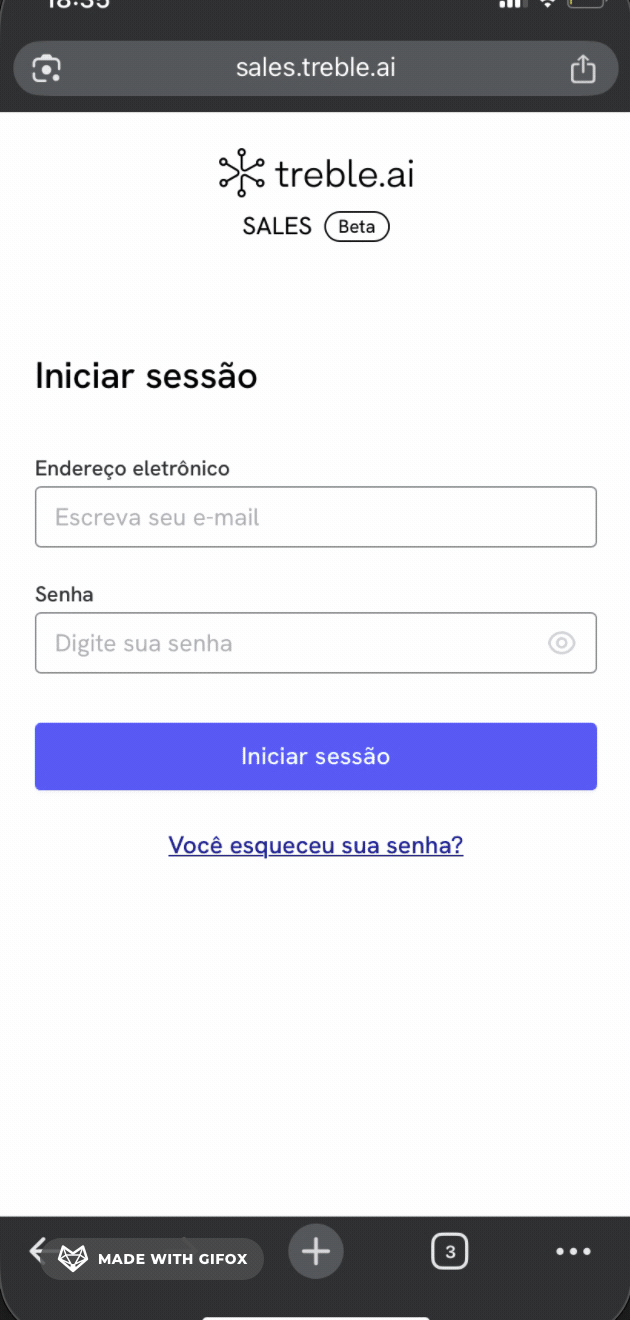The width and height of the screenshot is (630, 1320).
Task: Tap the lens icon in the address bar
Action: pyautogui.click(x=47, y=68)
